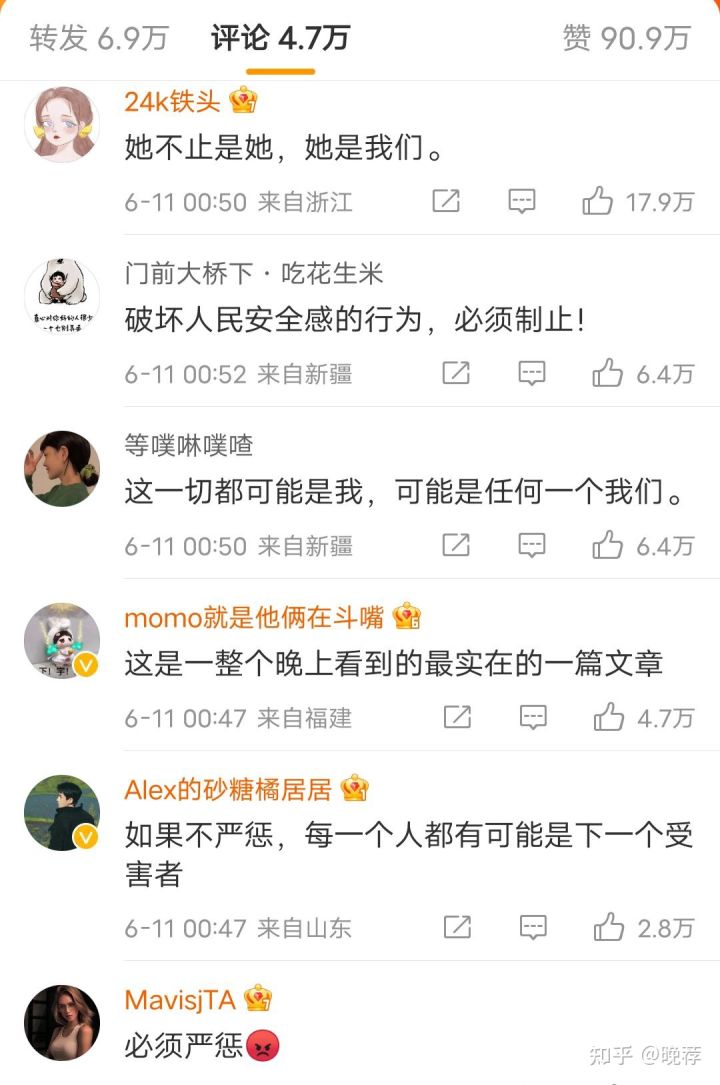Open username momo就是他俩在斗嘴
The height and width of the screenshot is (1085, 720).
[254, 617]
